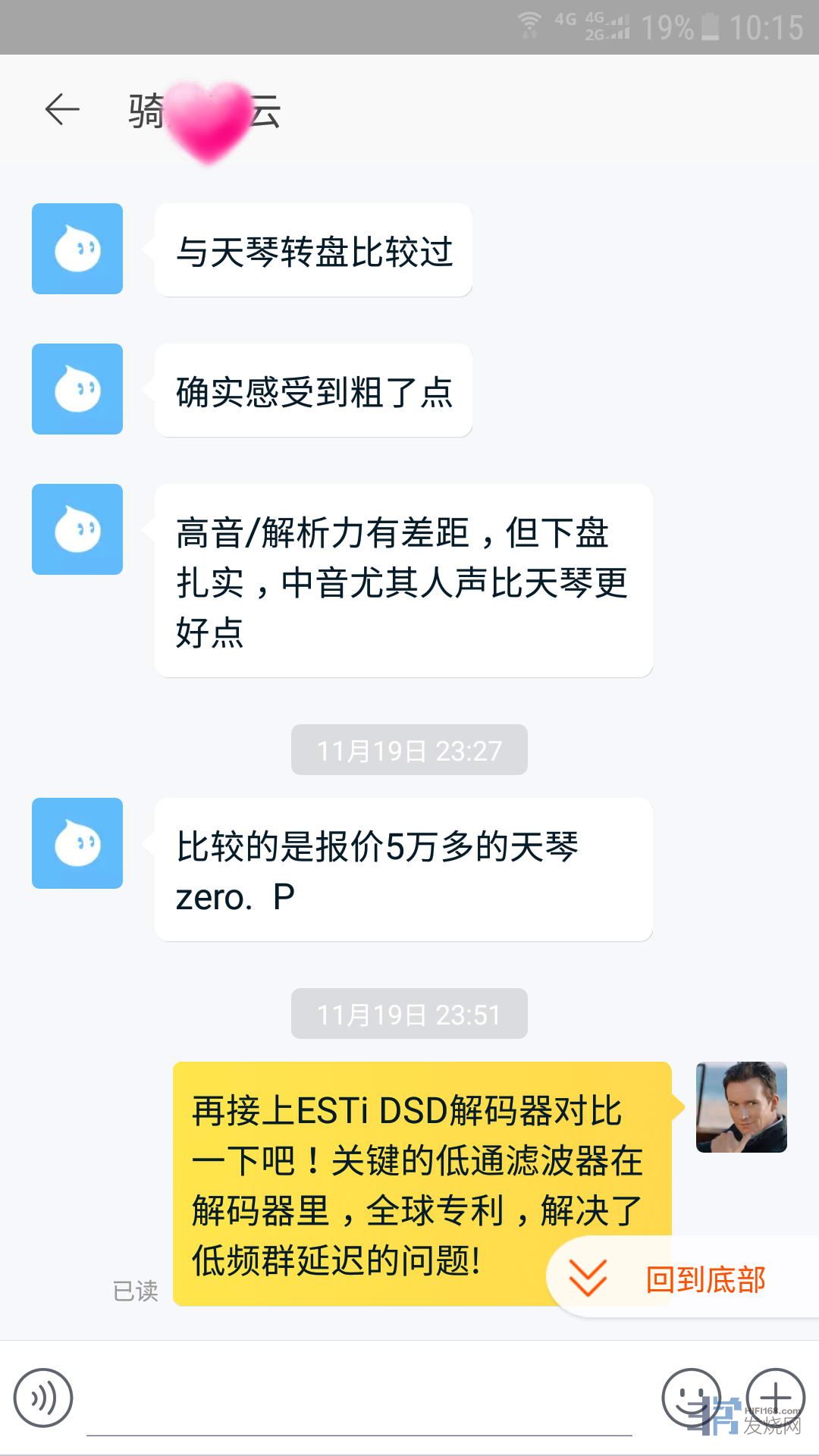
Task: Focus the message text field
Action: point(359,1403)
